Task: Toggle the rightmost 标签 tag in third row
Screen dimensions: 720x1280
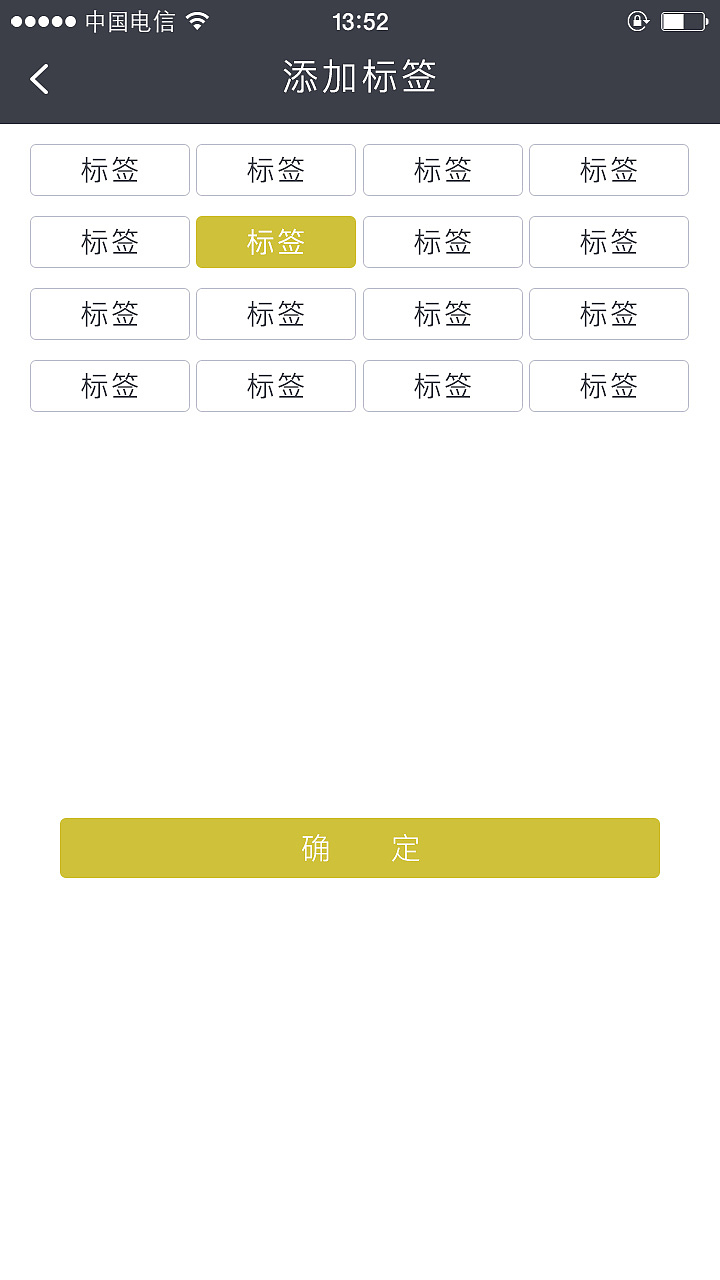Action: 609,313
